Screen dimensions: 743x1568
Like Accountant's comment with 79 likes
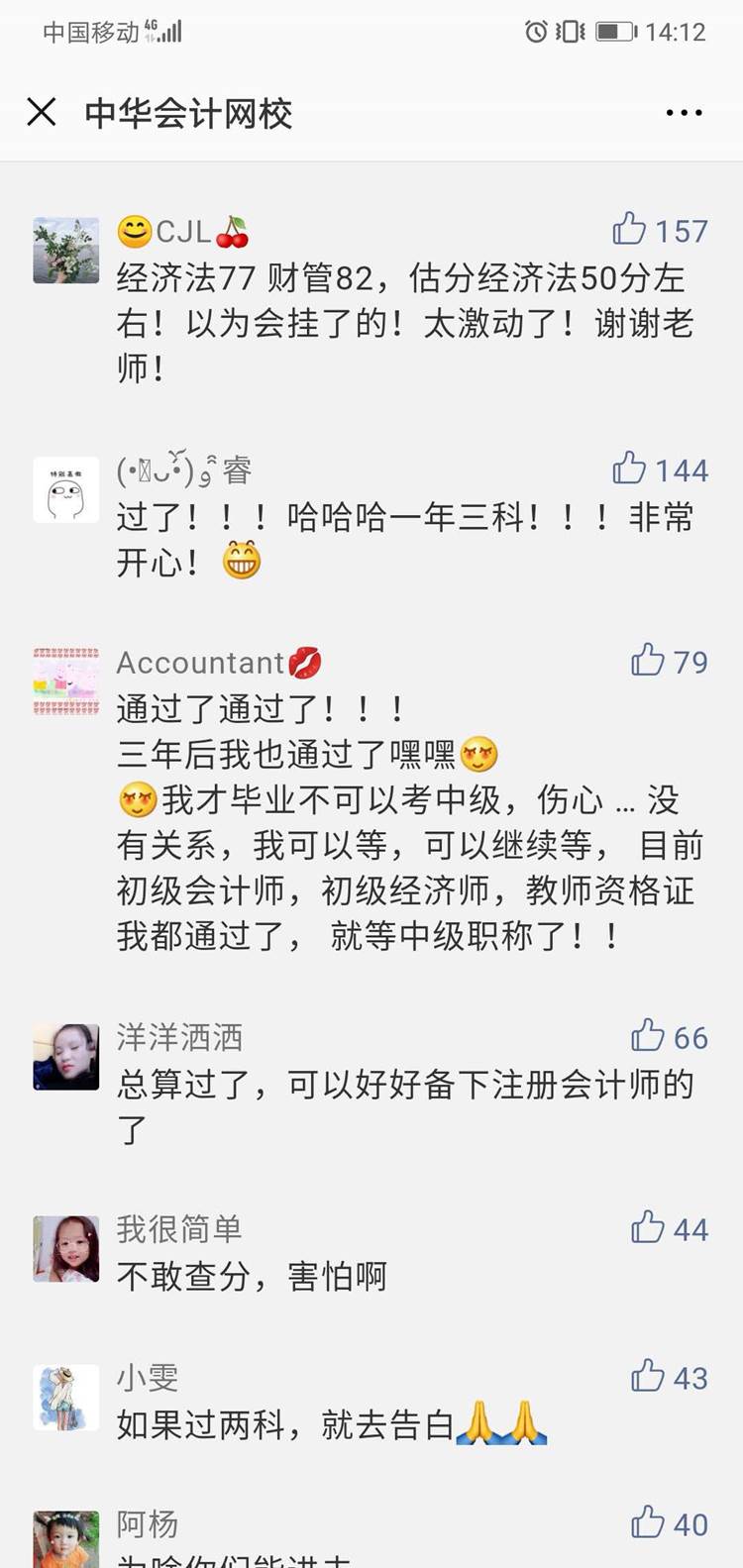(648, 660)
